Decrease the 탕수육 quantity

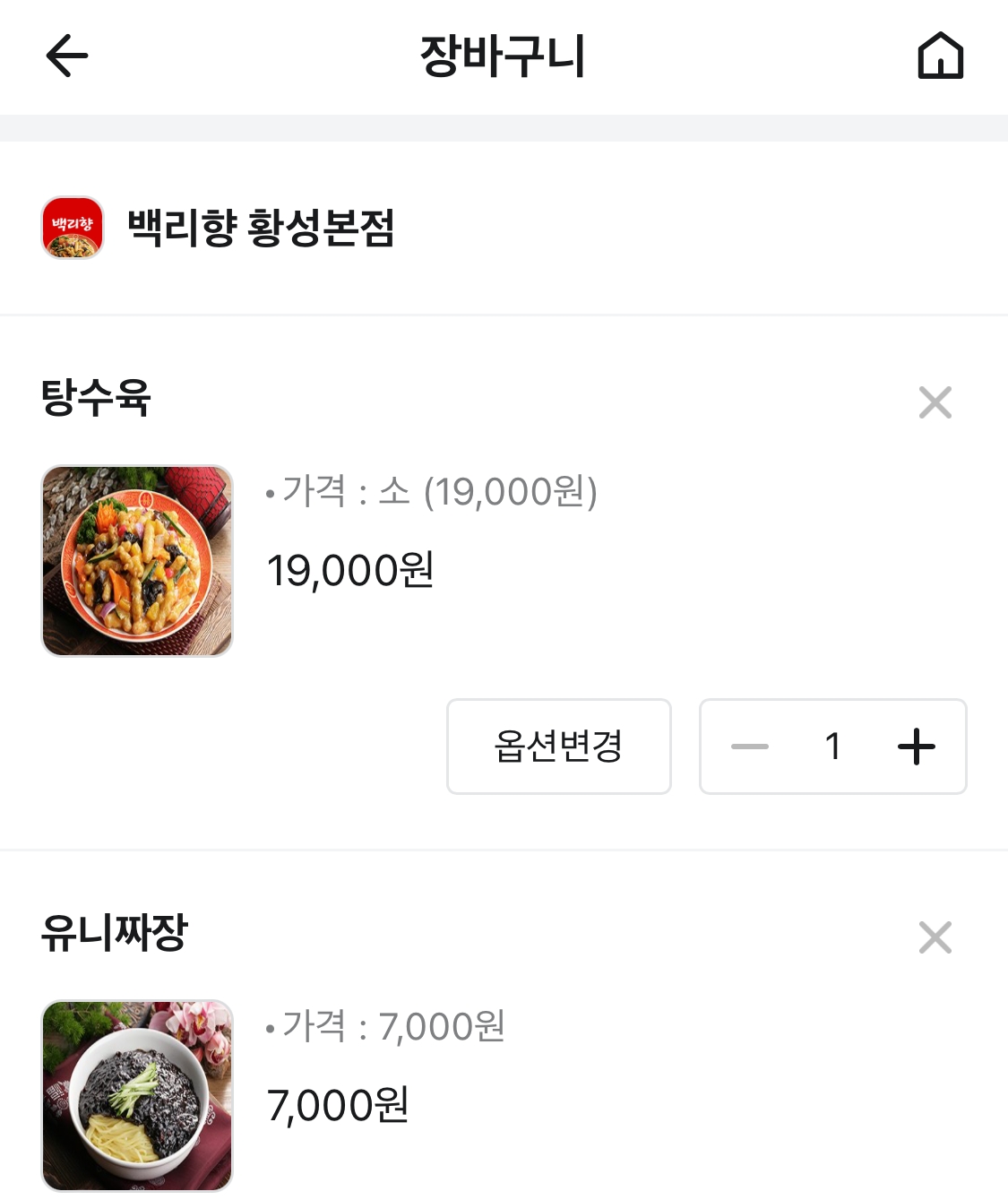coord(750,747)
